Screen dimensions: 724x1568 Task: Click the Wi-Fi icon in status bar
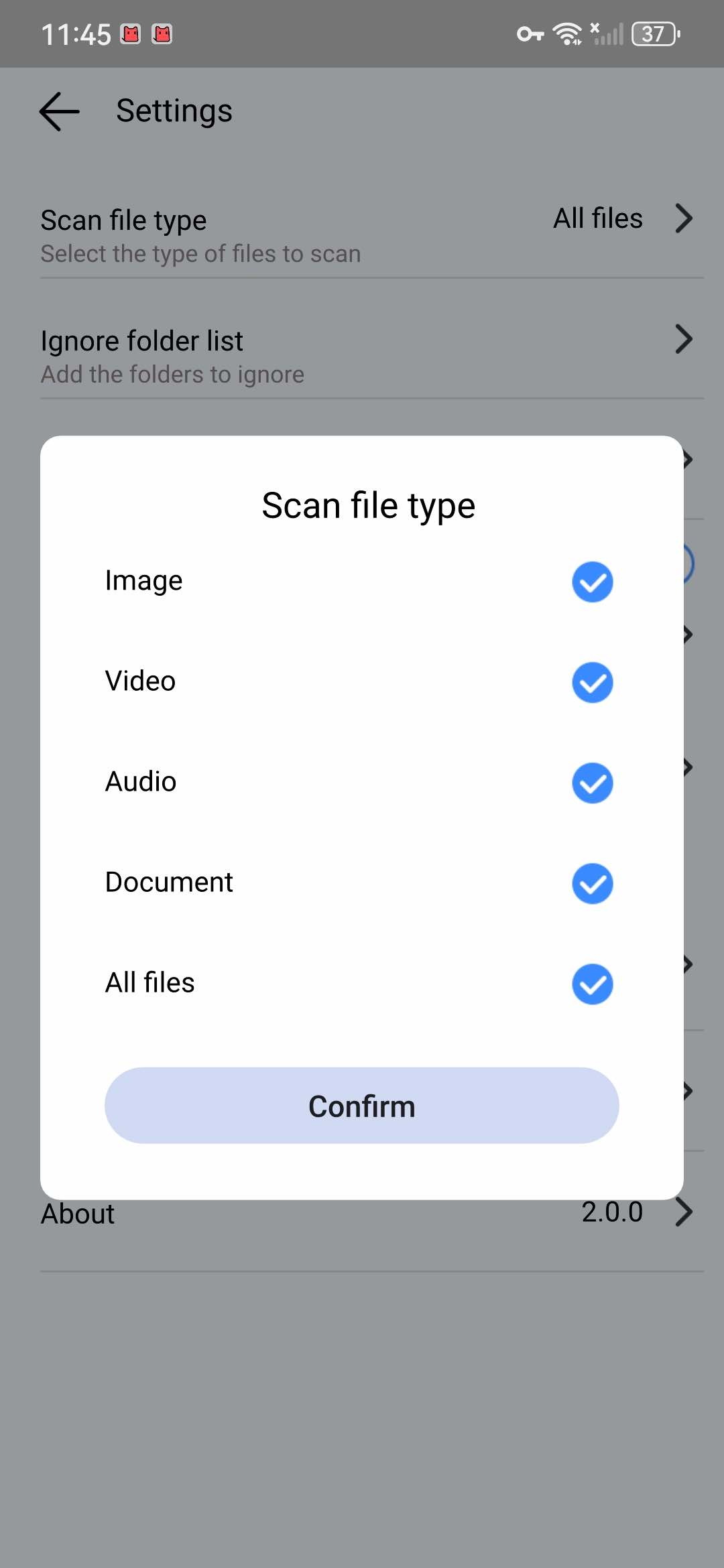click(x=566, y=34)
